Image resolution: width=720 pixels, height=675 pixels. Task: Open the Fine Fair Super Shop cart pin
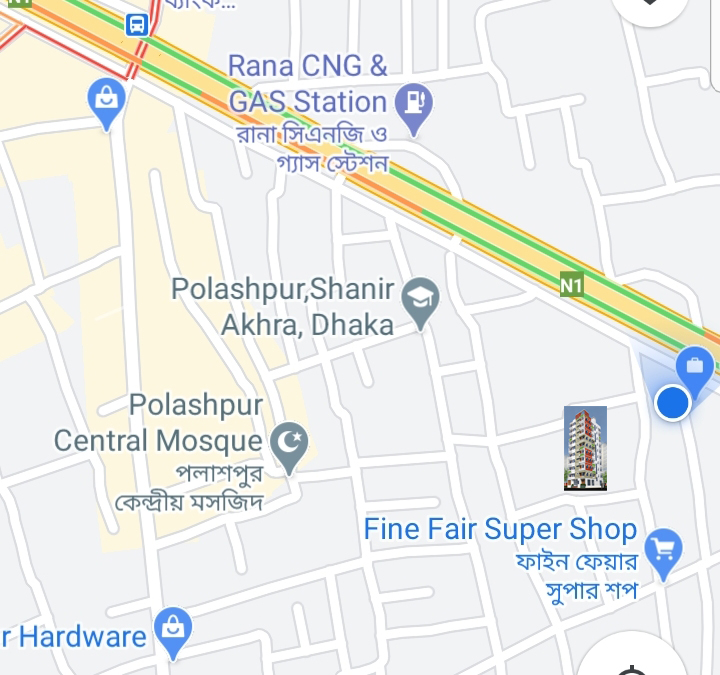pyautogui.click(x=662, y=549)
